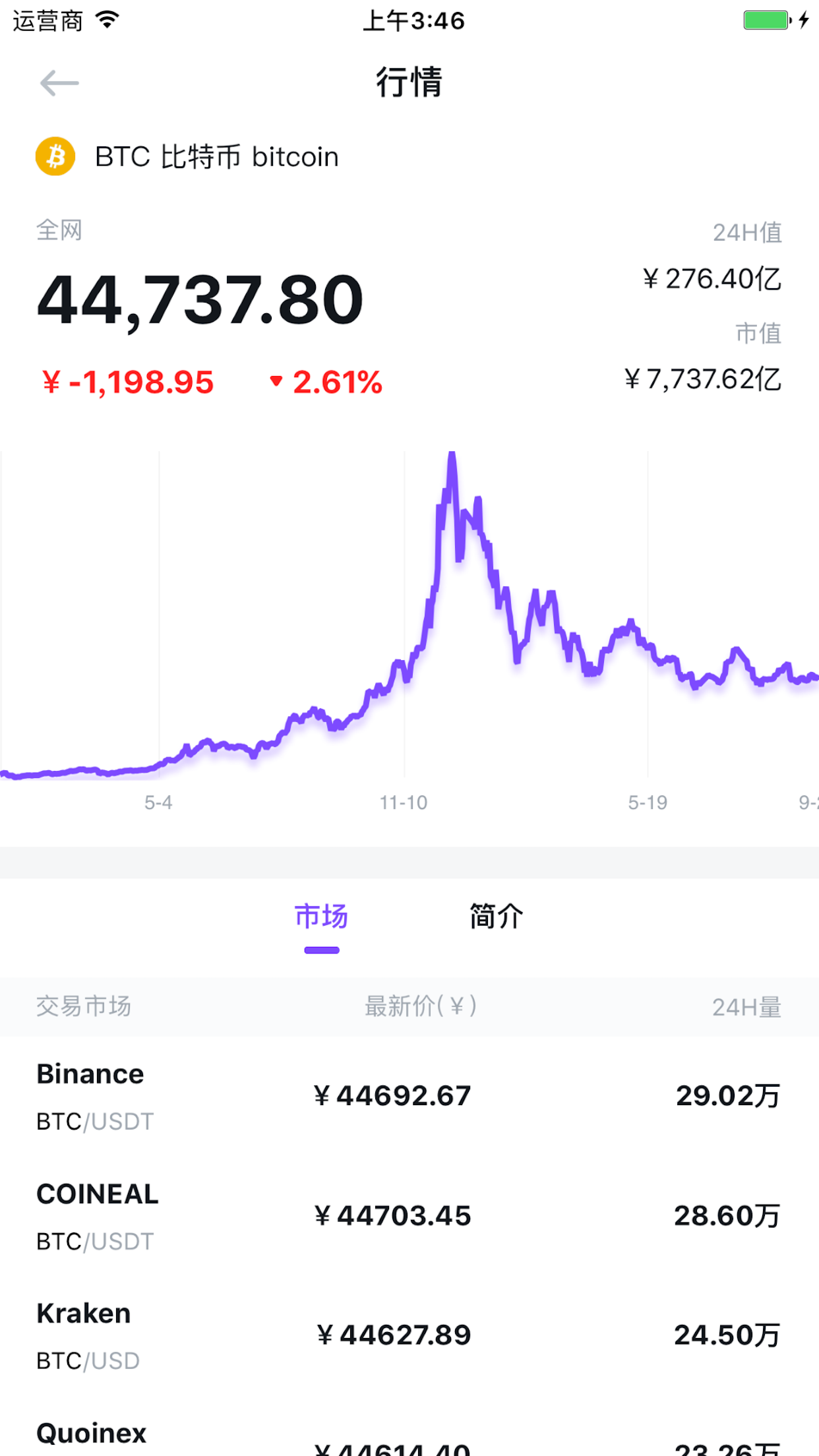Go back using the top-left arrow
Image resolution: width=819 pixels, height=1456 pixels.
tap(59, 83)
